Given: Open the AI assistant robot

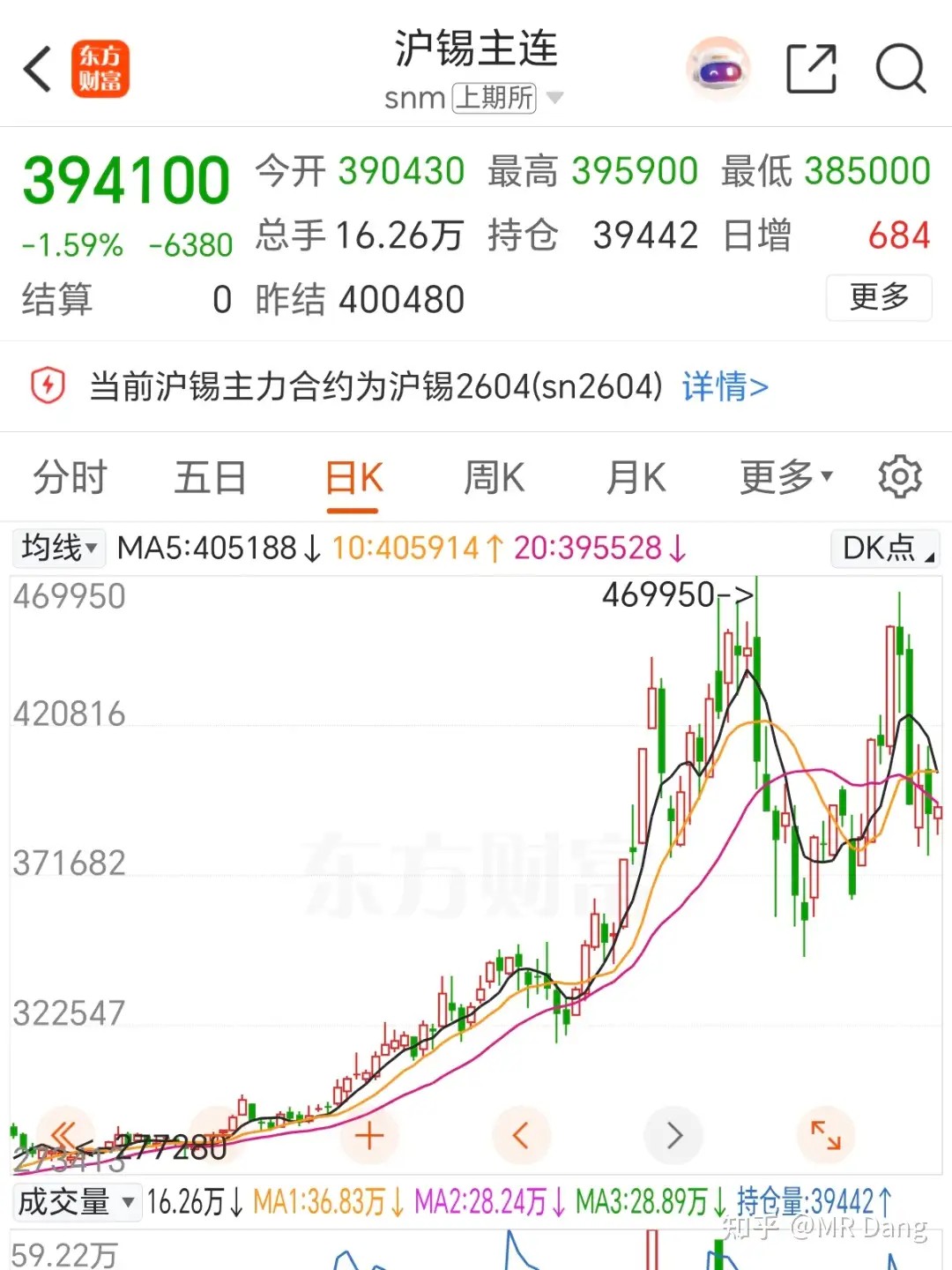Looking at the screenshot, I should pos(718,70).
